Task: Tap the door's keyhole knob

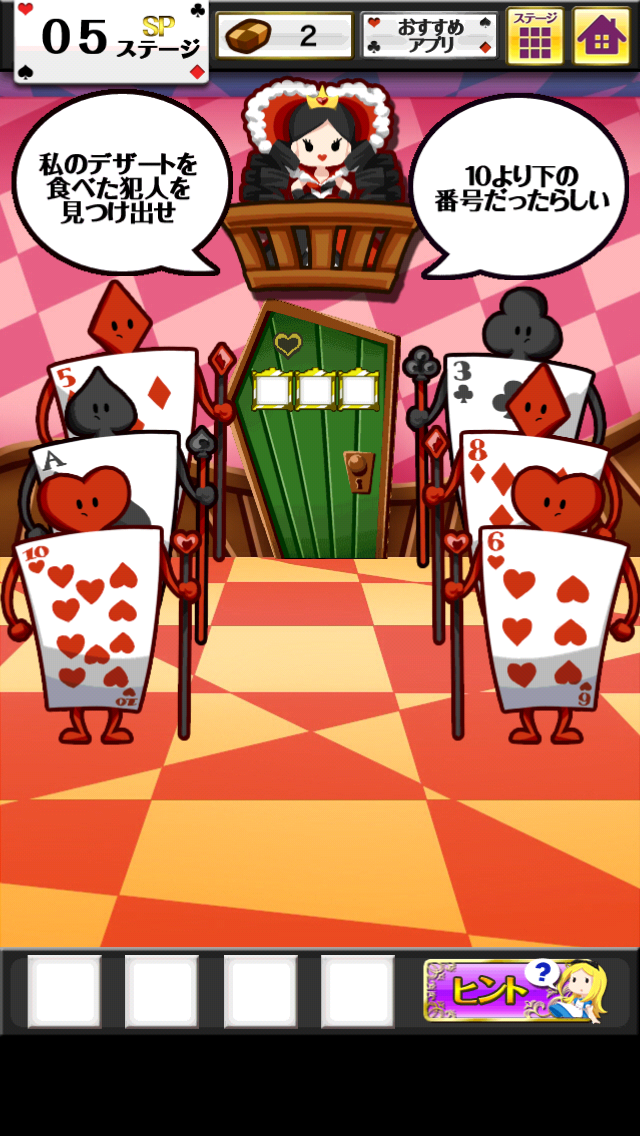Action: [357, 472]
